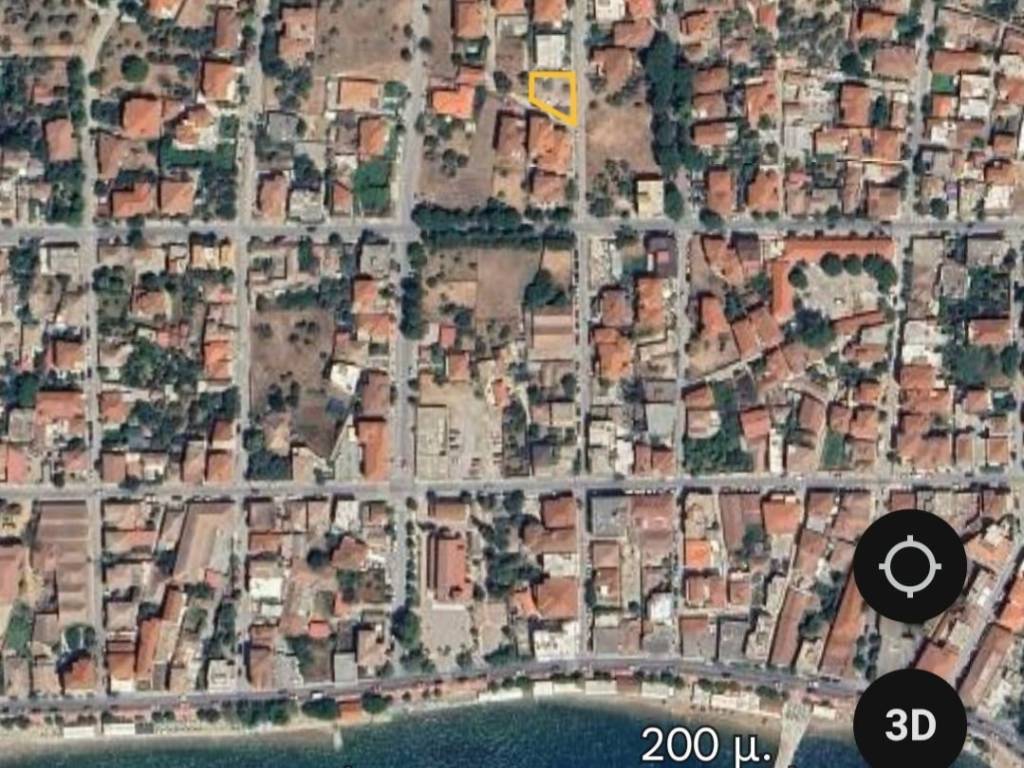Select the yellow outlined parcel
Viewport: 1024px width, 768px height.
coord(556,95)
